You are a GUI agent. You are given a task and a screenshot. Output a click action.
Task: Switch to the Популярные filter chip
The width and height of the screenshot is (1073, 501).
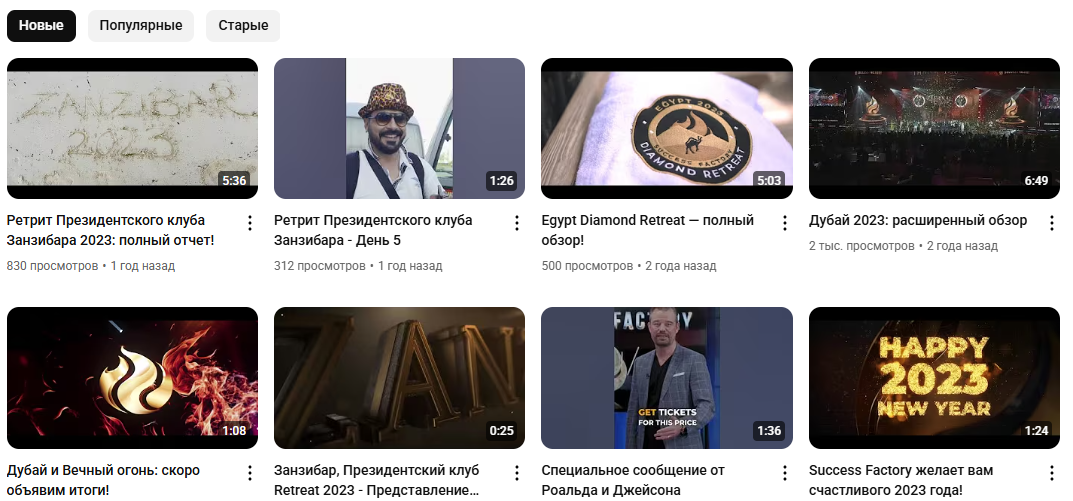(x=141, y=26)
